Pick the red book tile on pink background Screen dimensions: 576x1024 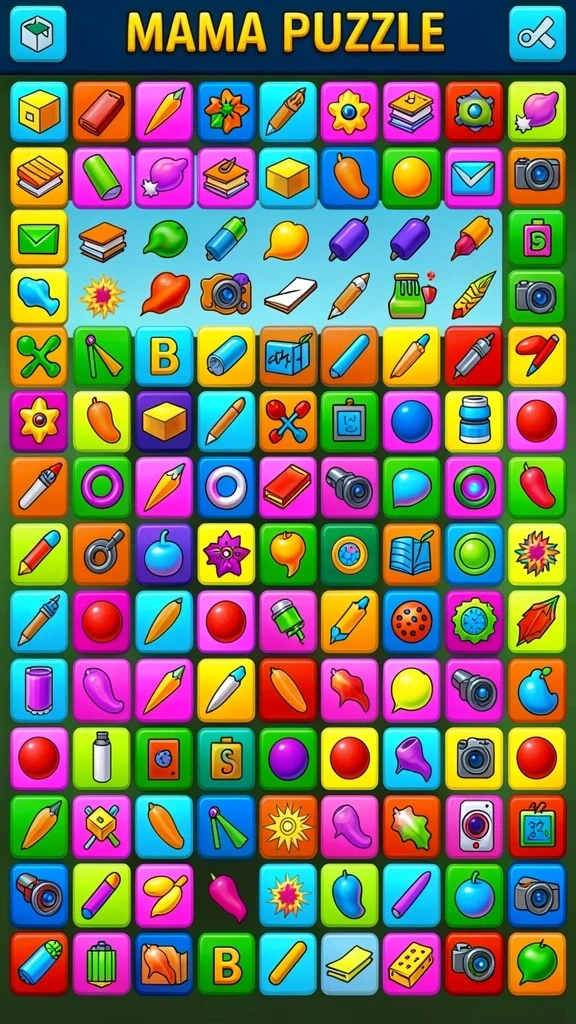click(x=288, y=487)
